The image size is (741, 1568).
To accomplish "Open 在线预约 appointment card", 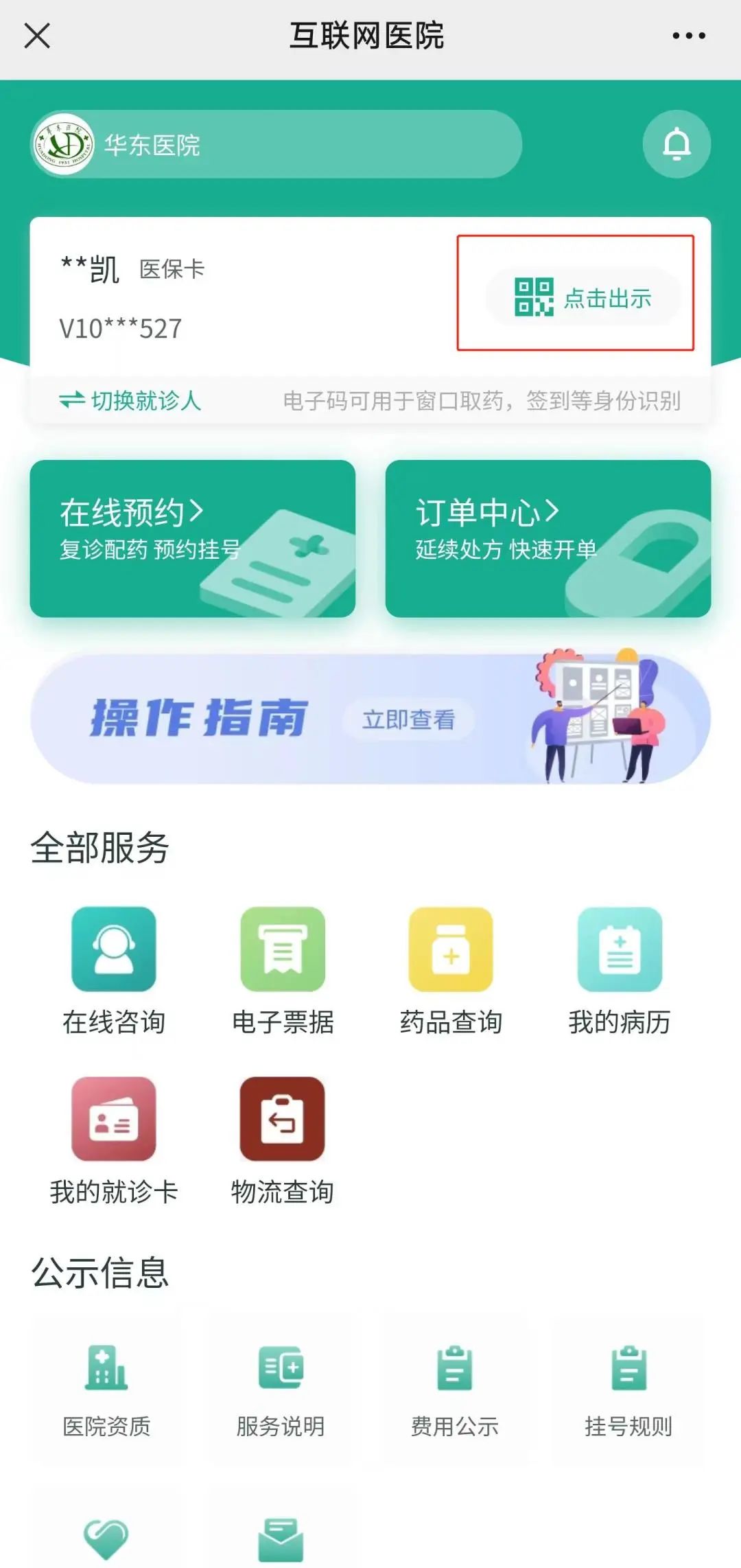I will [192, 538].
